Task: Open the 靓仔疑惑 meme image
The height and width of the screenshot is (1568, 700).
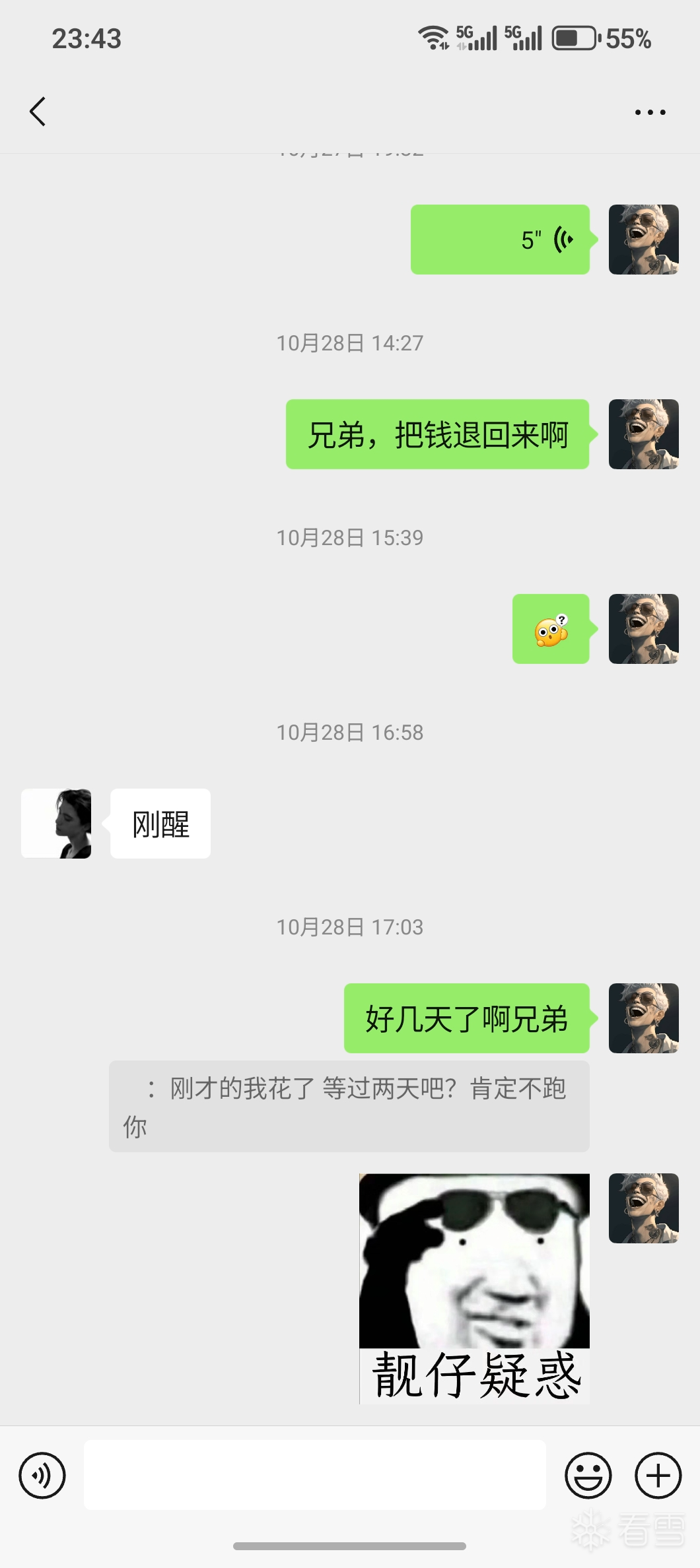Action: (474, 1288)
